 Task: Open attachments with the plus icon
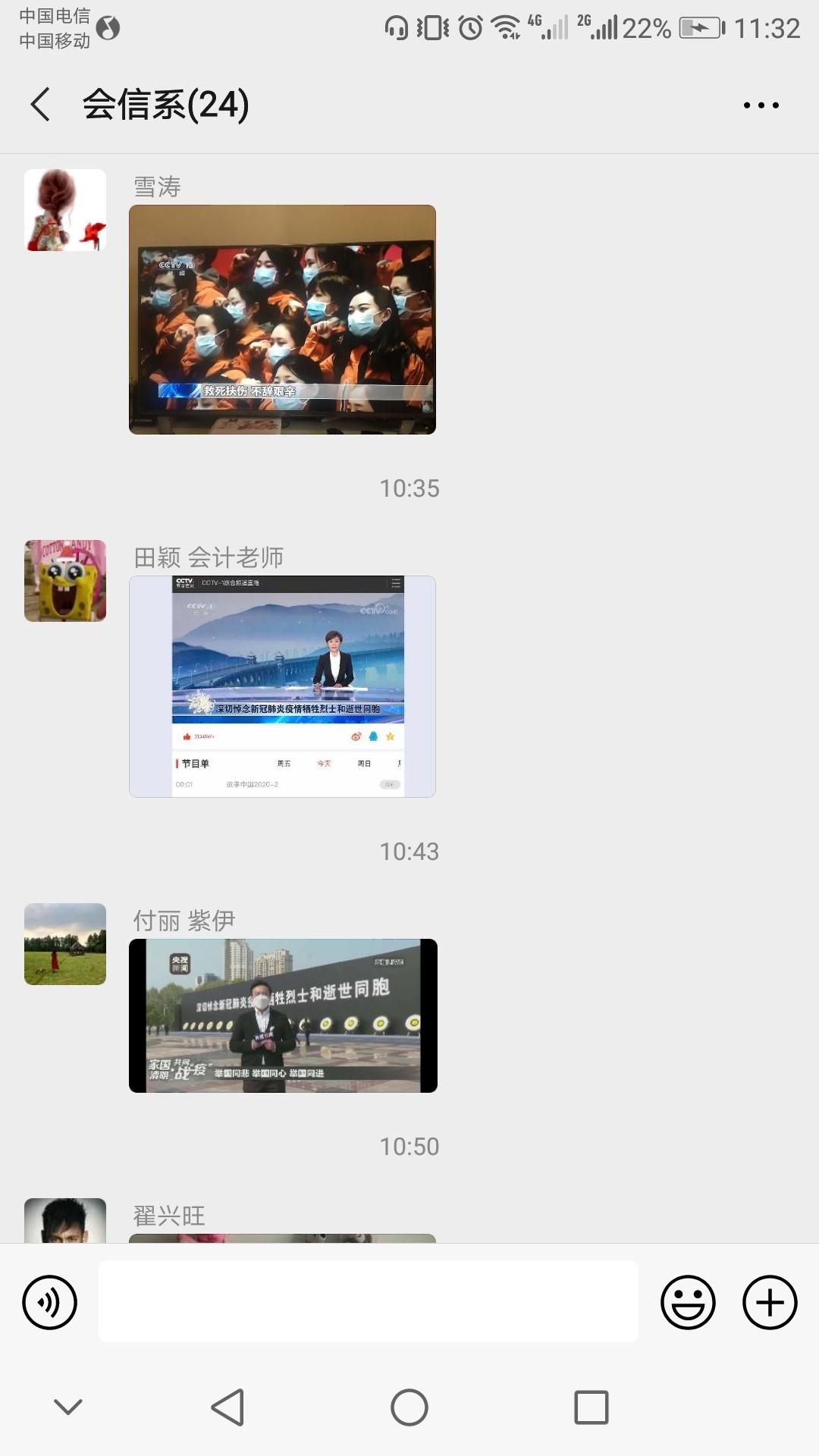(x=770, y=1302)
